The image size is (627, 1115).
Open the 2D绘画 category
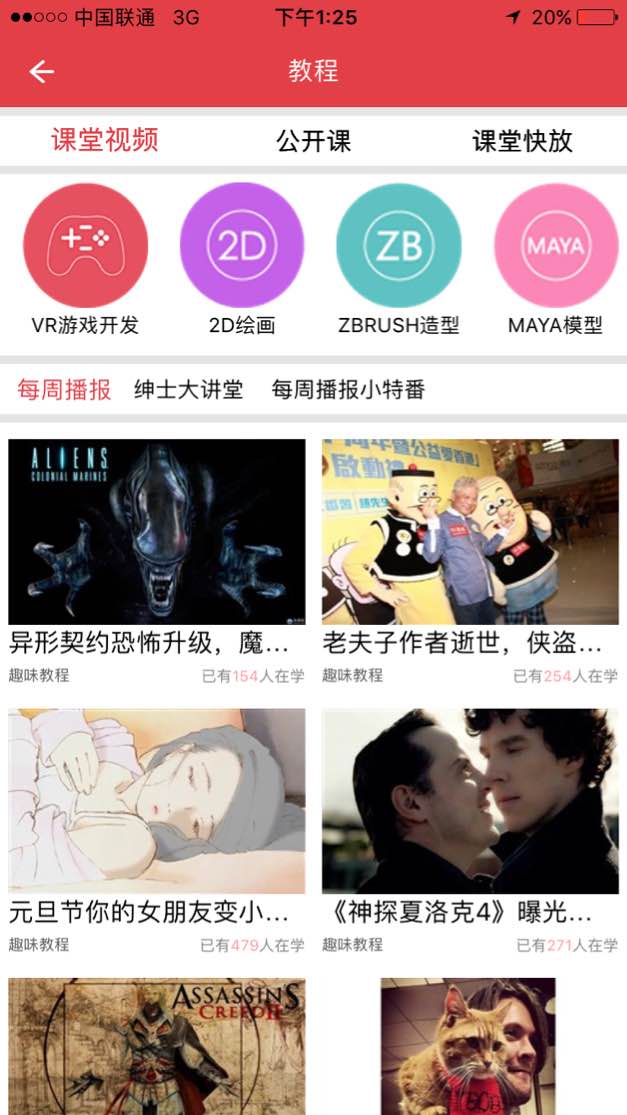pyautogui.click(x=242, y=246)
